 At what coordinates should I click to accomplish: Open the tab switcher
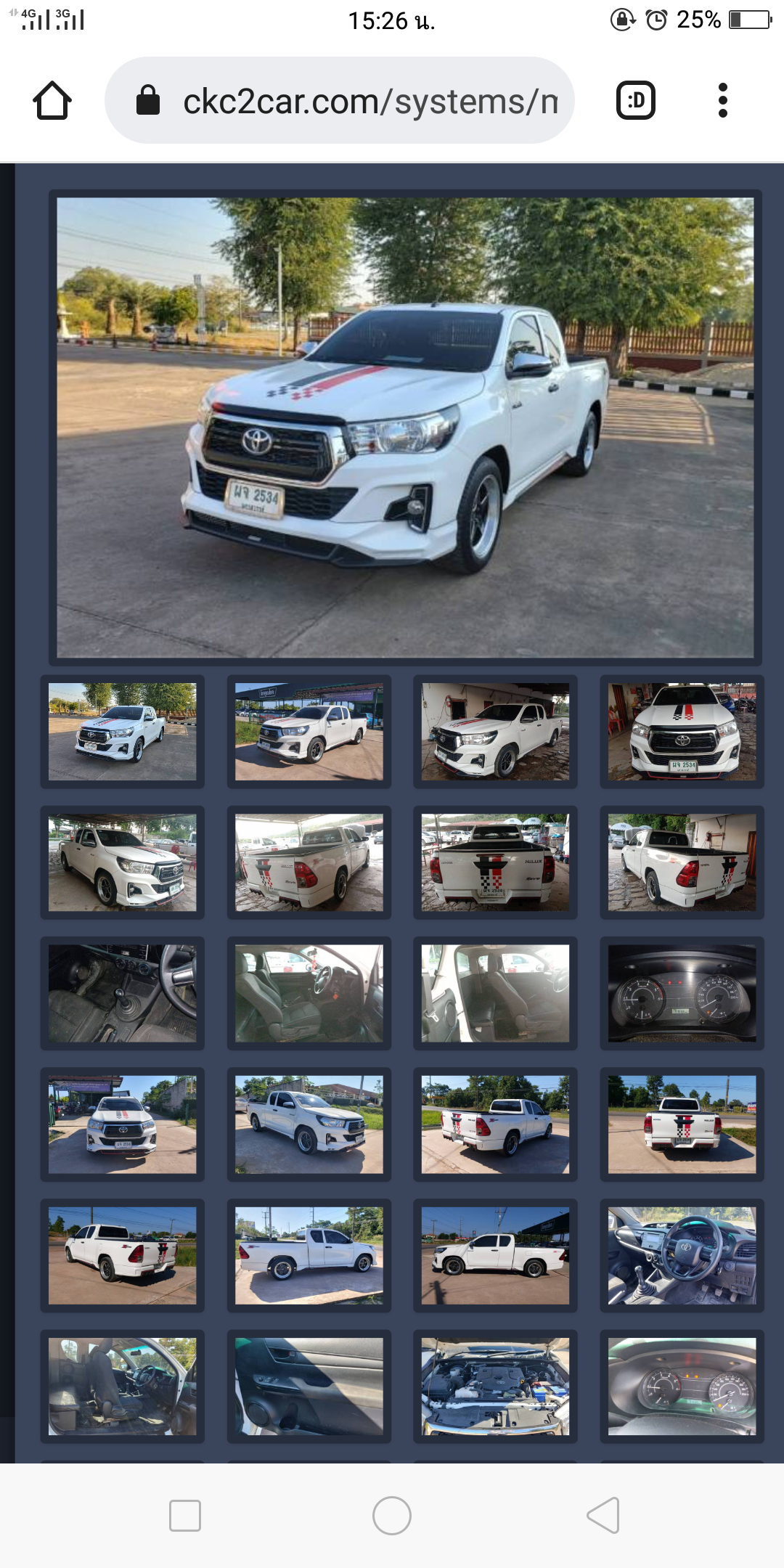click(636, 100)
